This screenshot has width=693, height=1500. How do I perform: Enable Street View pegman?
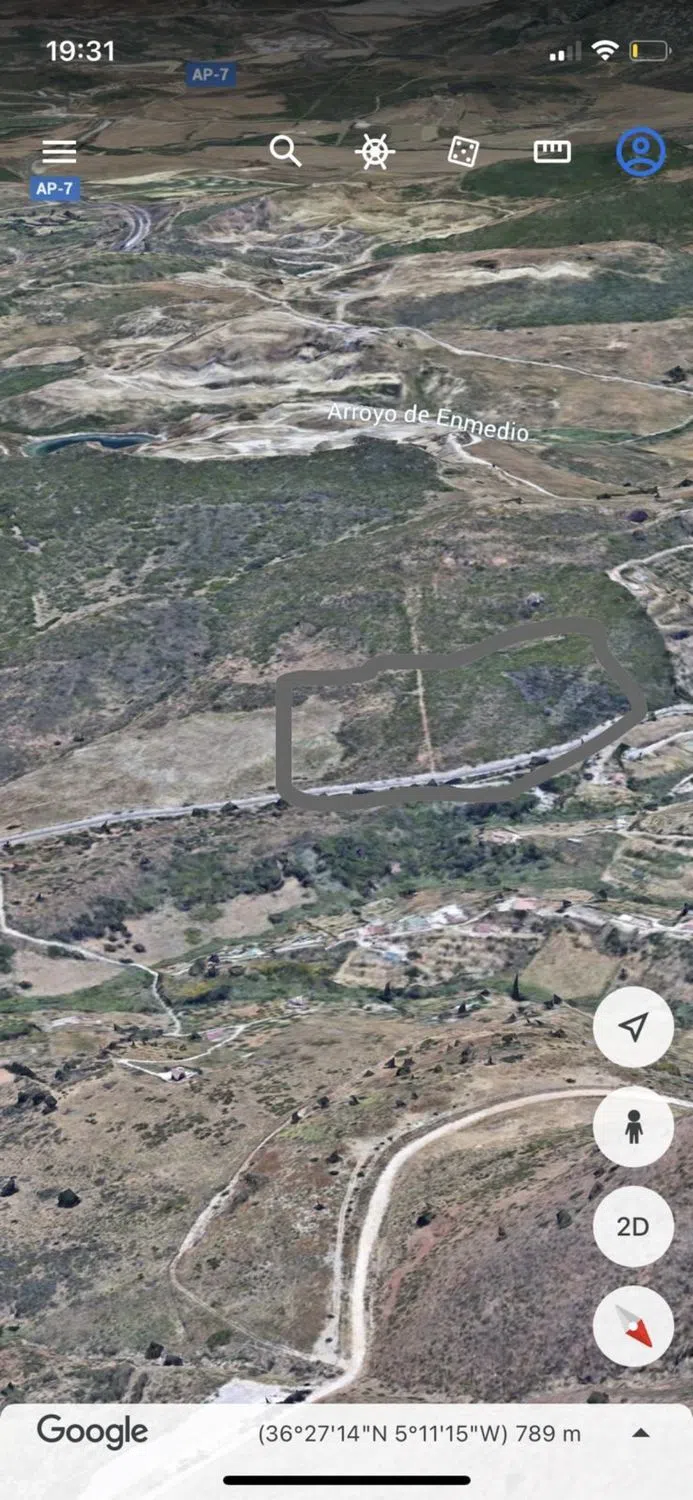[633, 1127]
